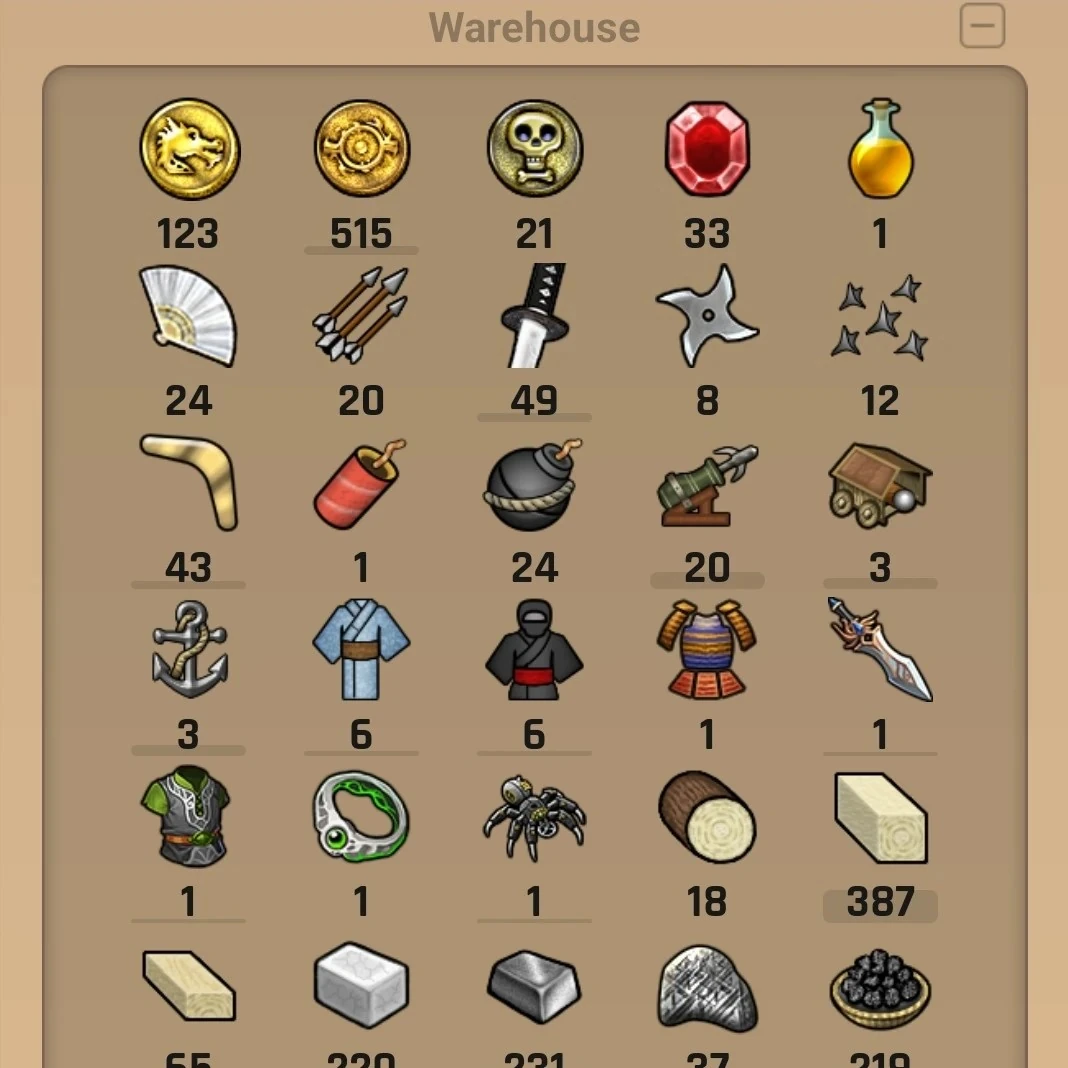The image size is (1068, 1068).
Task: Select the wooden log item
Action: tap(707, 818)
